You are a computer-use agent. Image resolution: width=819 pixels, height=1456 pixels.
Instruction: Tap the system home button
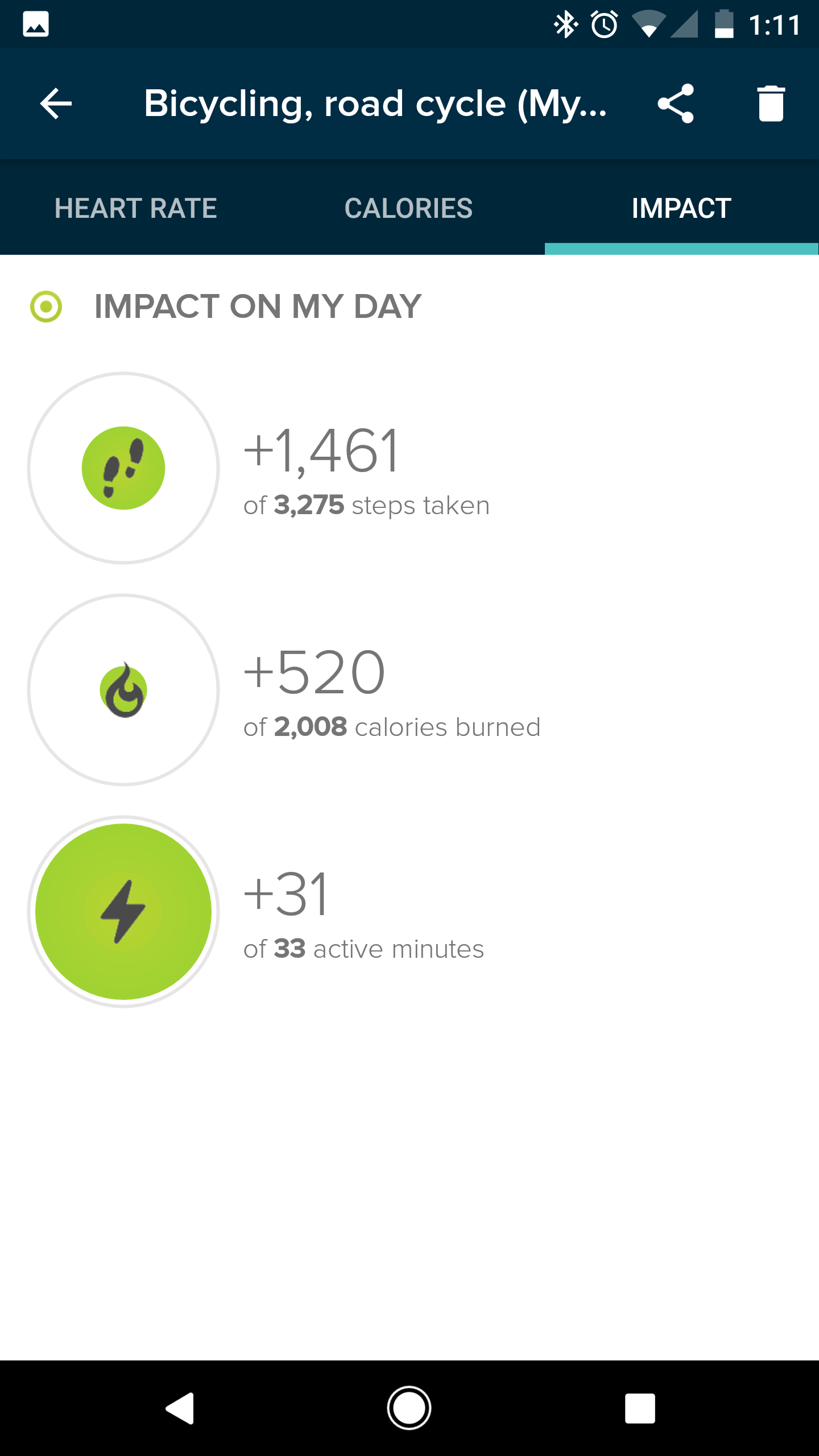click(409, 1408)
